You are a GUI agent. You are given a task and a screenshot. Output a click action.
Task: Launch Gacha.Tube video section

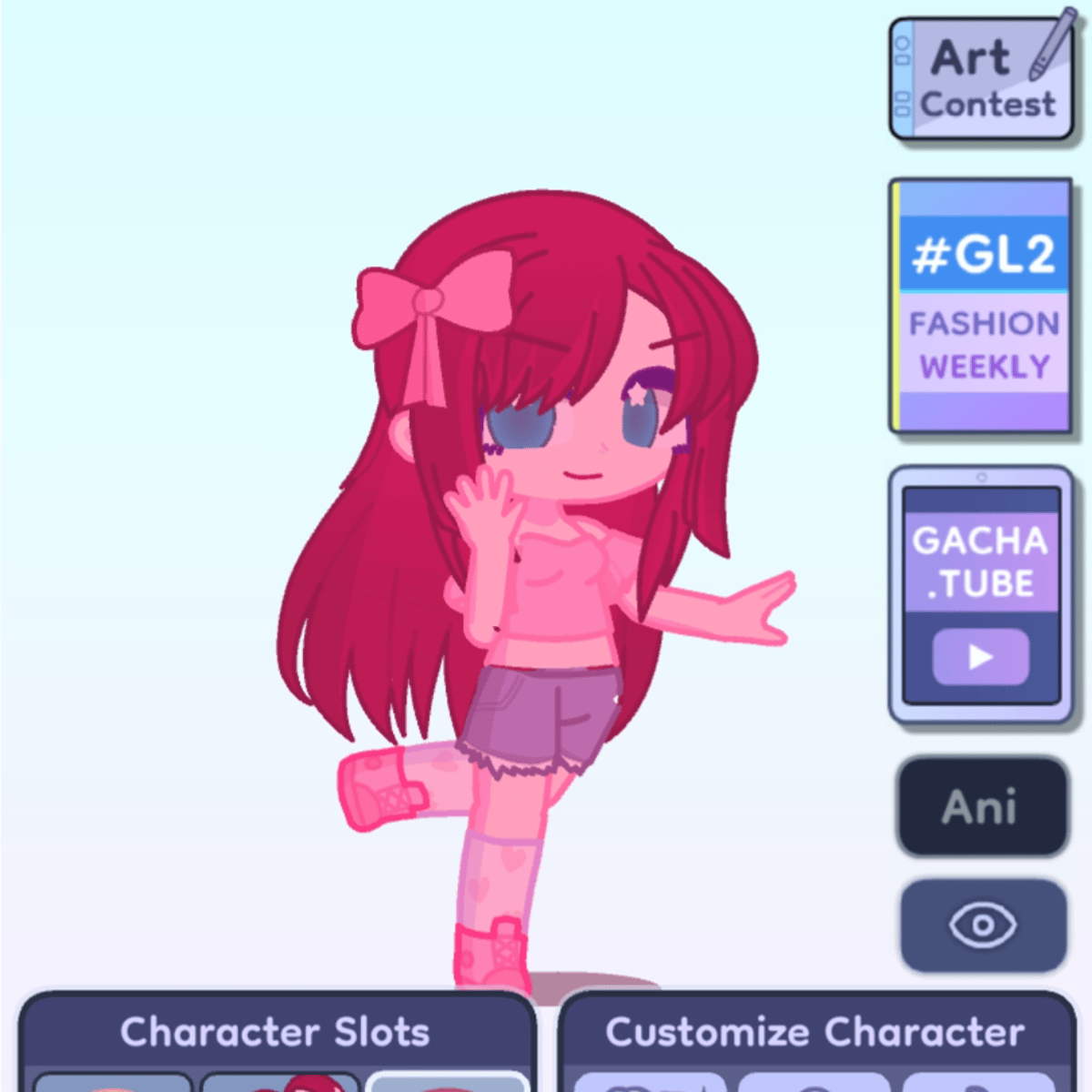(x=981, y=595)
